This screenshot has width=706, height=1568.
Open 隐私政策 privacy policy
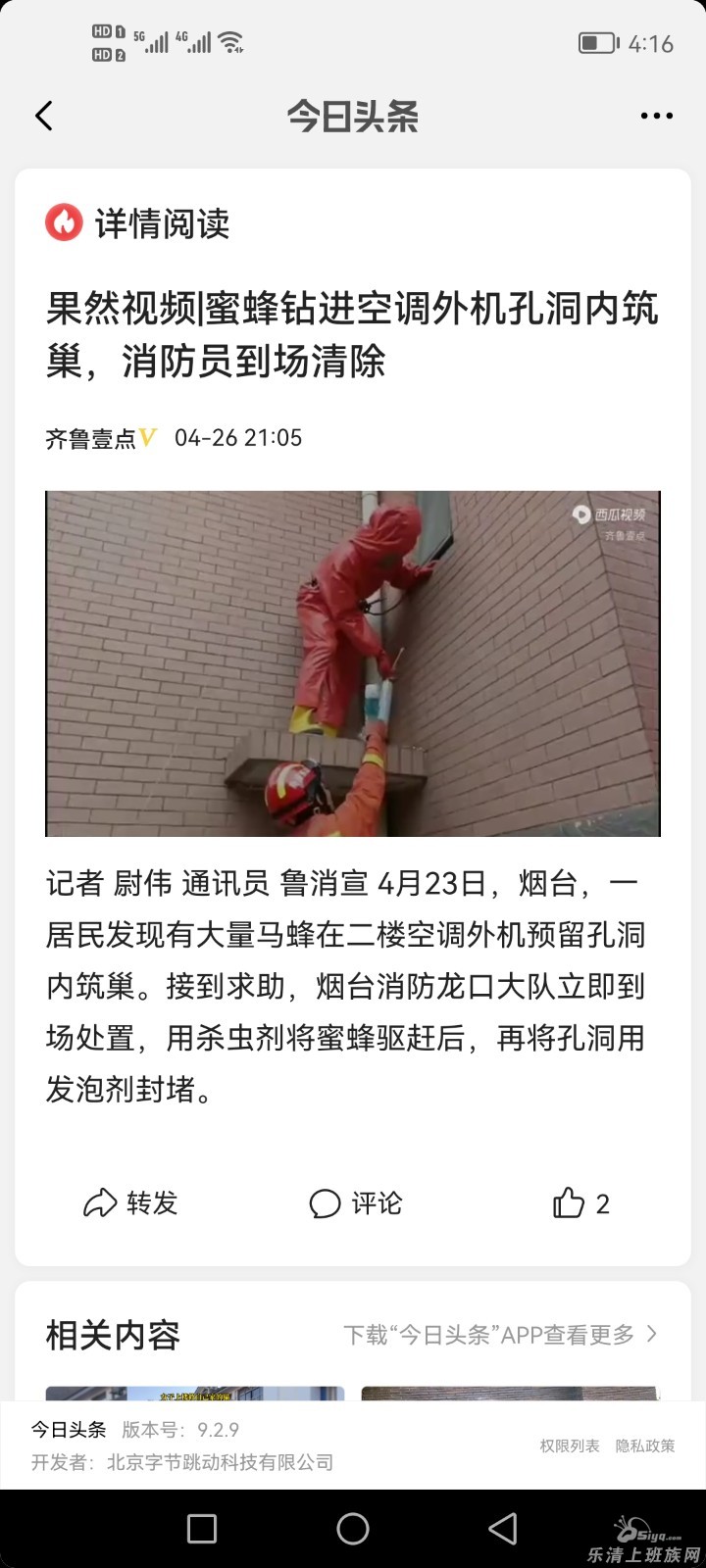tap(644, 1445)
